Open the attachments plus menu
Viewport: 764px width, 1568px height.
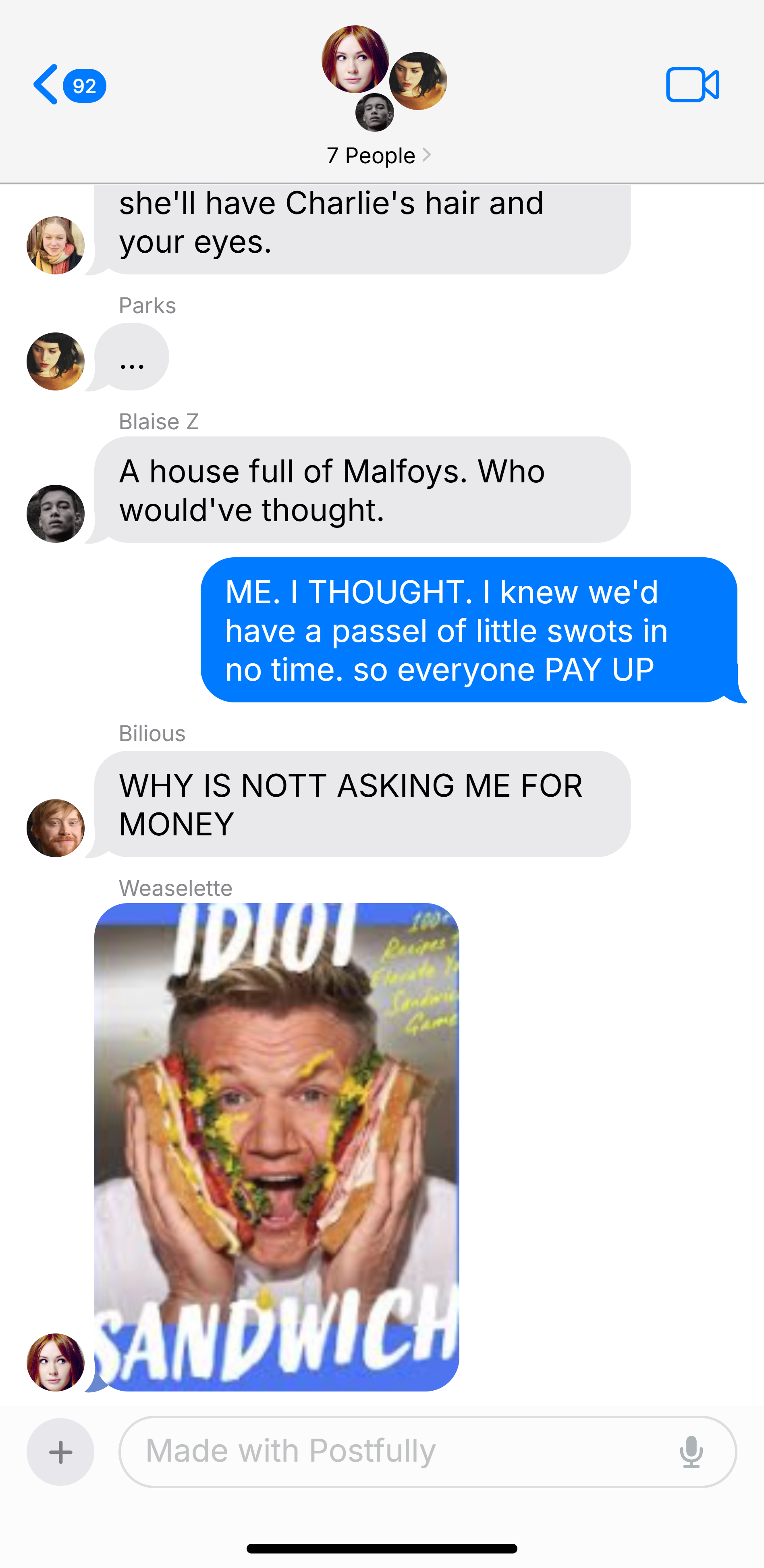pyautogui.click(x=60, y=1452)
